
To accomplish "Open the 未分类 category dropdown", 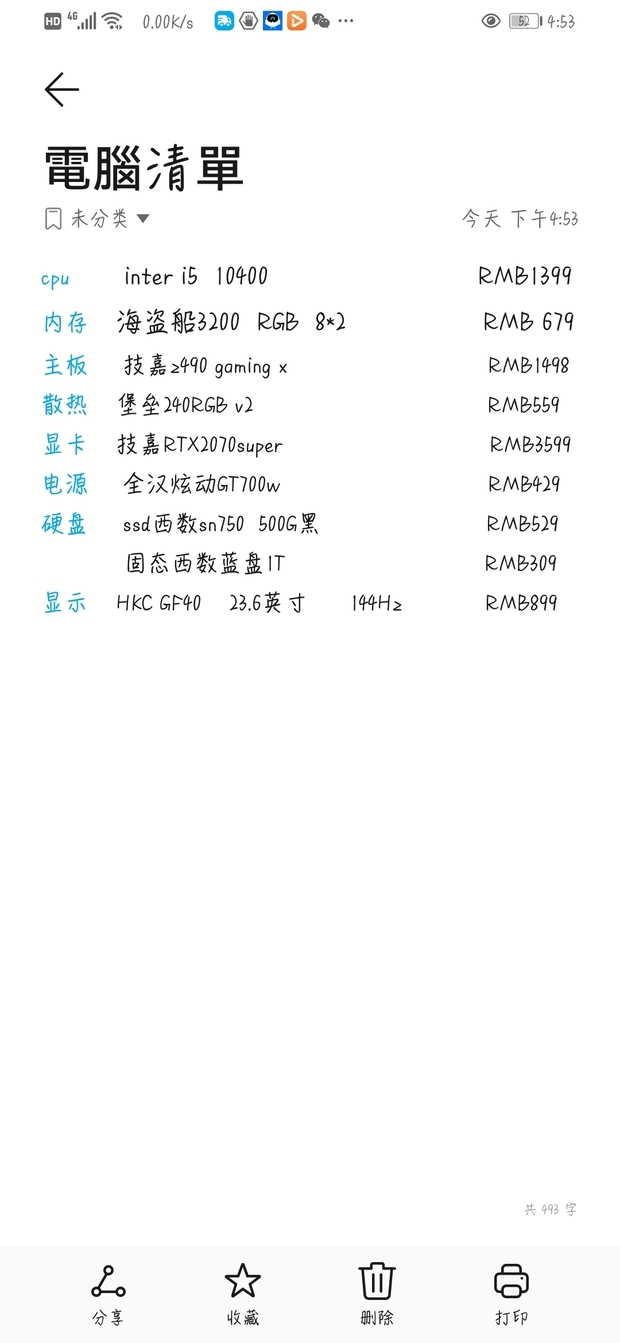I will (x=97, y=218).
